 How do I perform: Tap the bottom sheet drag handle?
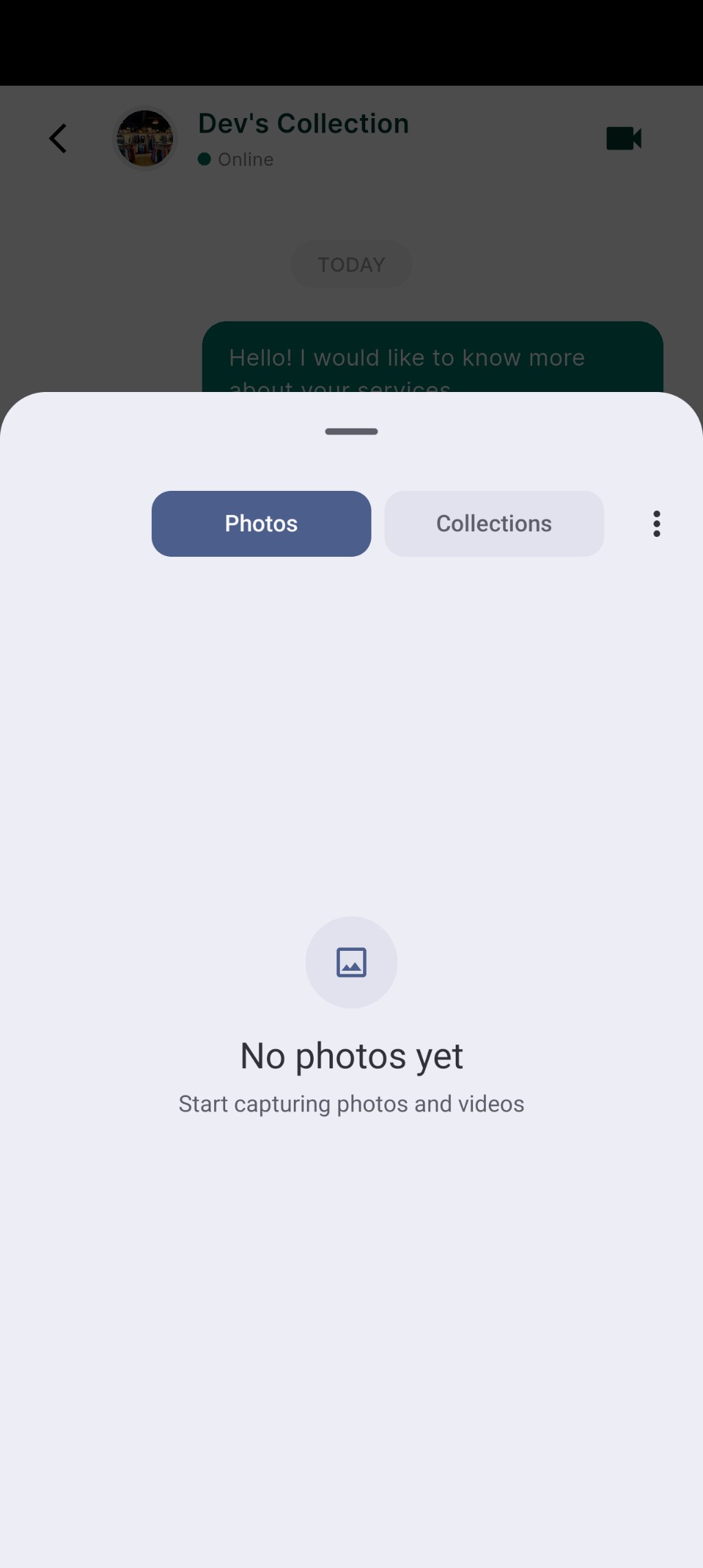point(351,431)
